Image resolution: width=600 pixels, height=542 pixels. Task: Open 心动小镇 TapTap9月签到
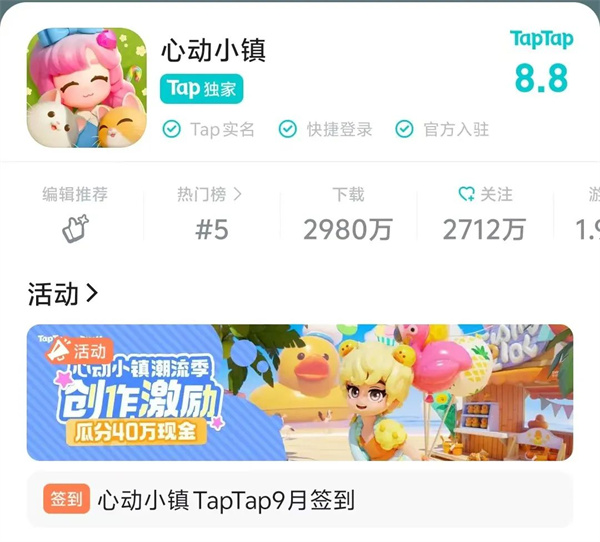[x=300, y=499]
